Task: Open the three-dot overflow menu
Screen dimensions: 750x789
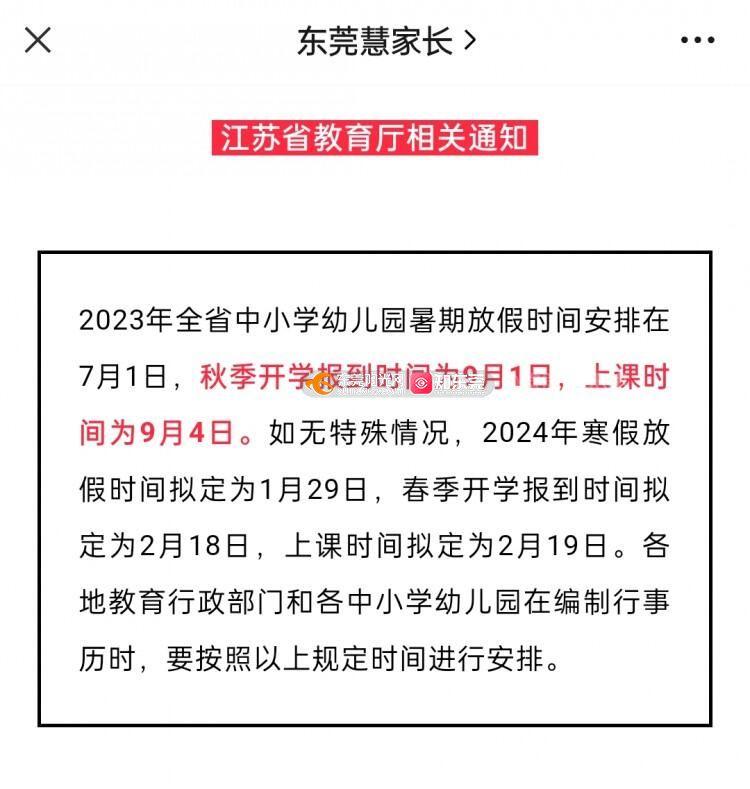Action: pos(697,41)
